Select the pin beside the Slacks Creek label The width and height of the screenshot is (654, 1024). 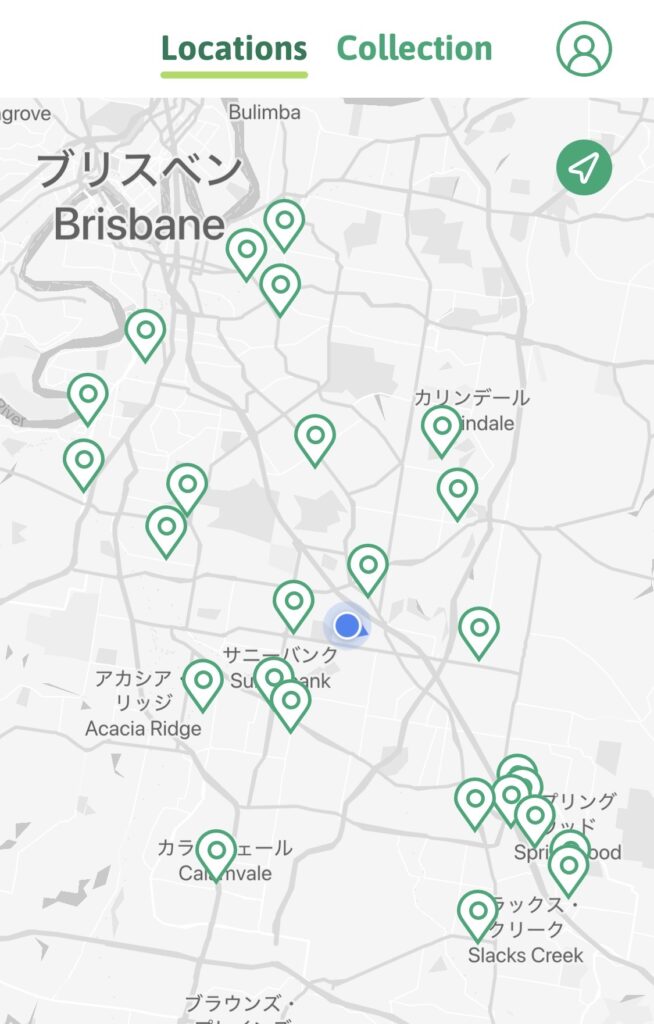point(478,912)
